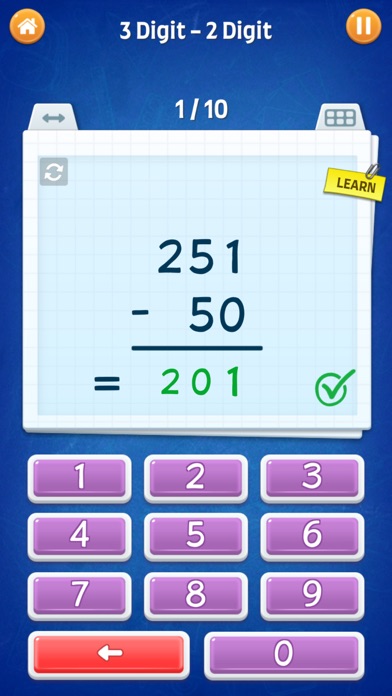This screenshot has height=696, width=392.
Task: Enter digit 4 on the keypad
Action: click(x=79, y=537)
